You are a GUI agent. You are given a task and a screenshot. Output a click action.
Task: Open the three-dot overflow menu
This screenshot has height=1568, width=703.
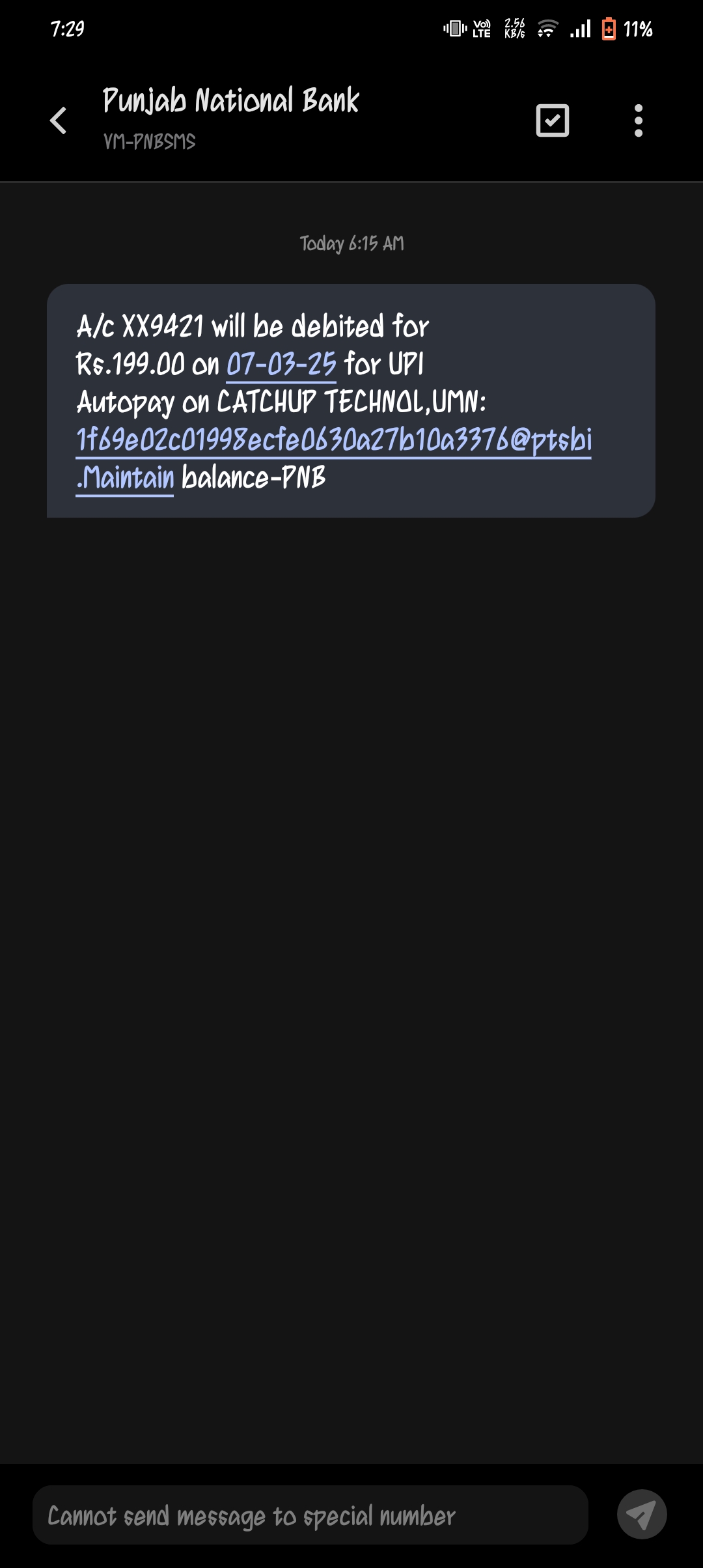click(x=639, y=120)
